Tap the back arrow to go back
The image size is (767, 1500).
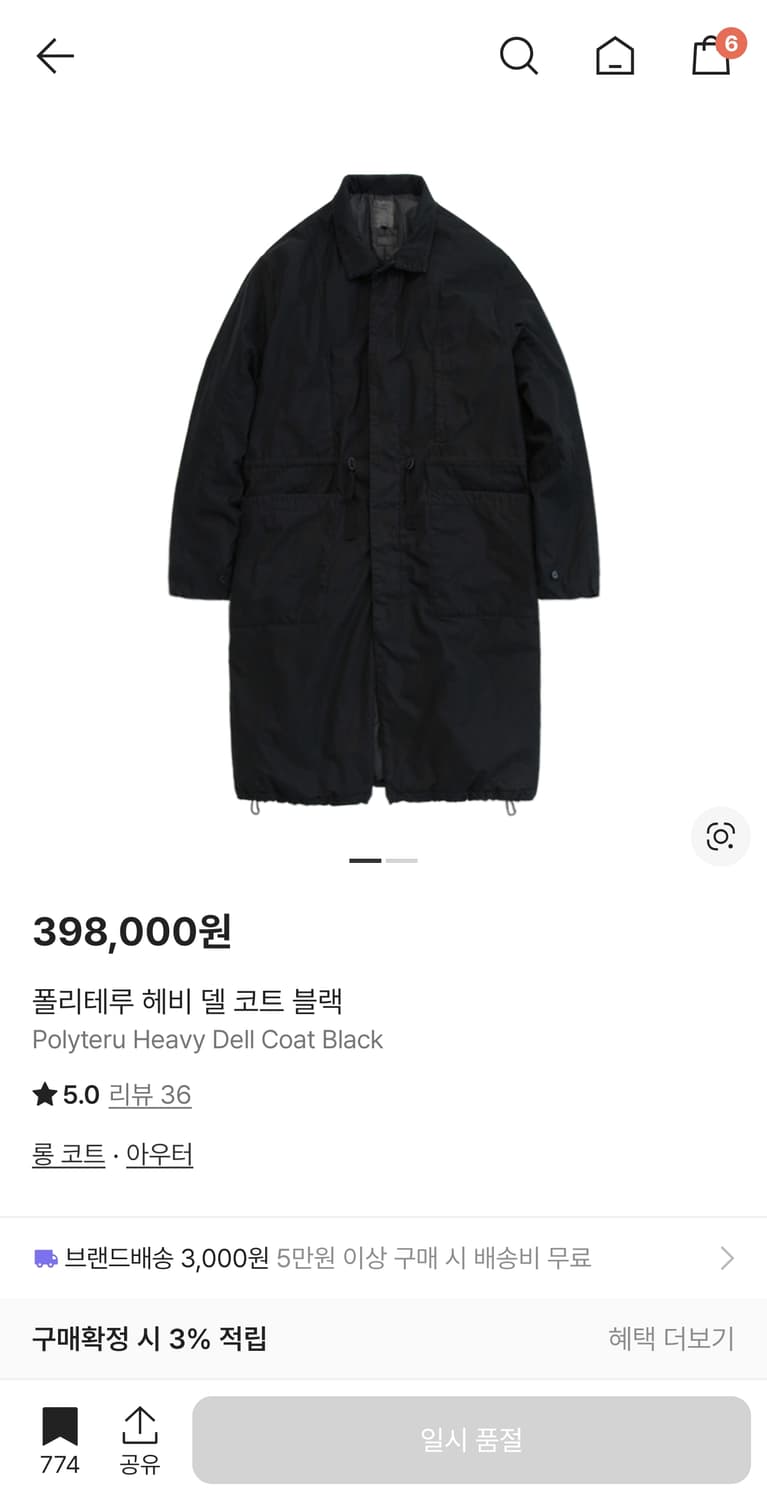click(55, 56)
